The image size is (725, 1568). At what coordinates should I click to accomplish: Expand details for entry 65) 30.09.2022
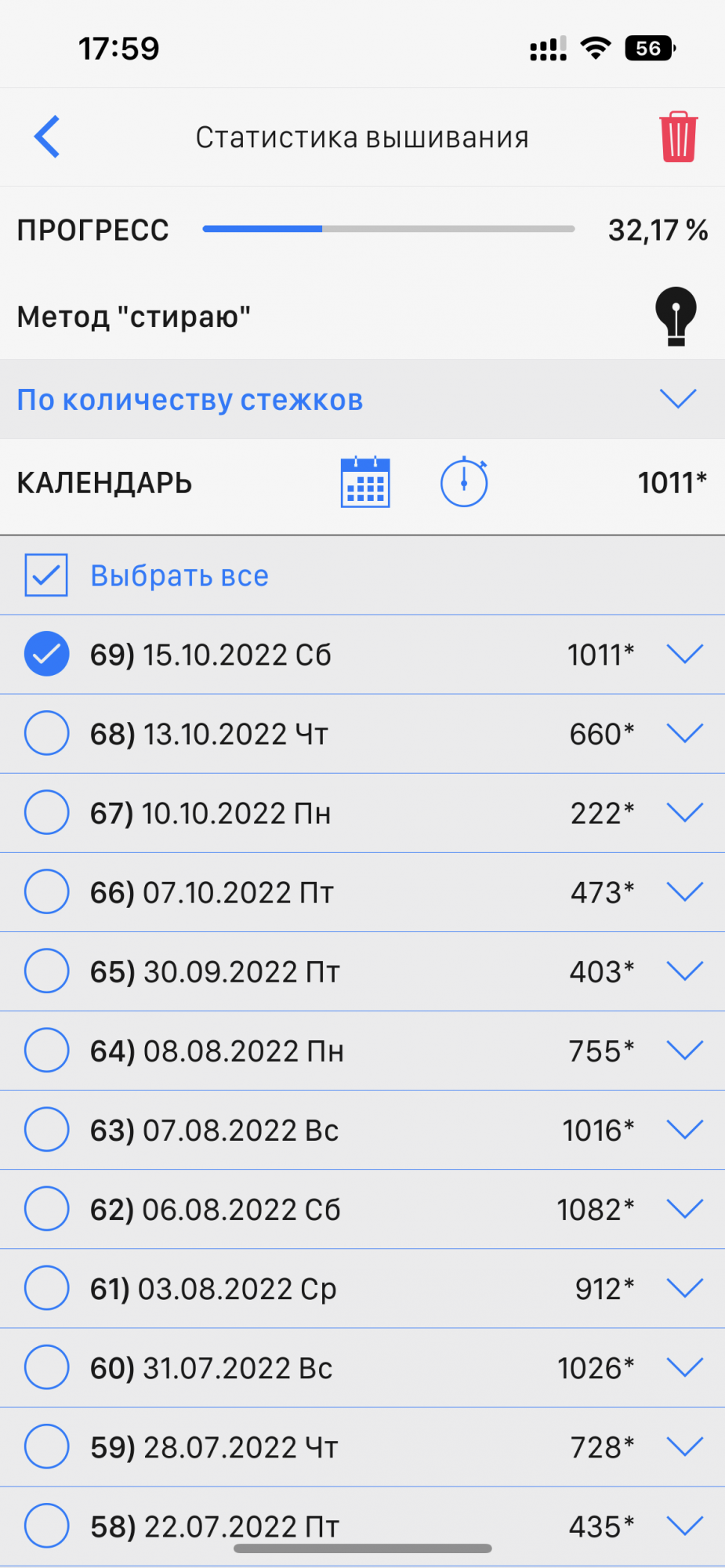(684, 971)
